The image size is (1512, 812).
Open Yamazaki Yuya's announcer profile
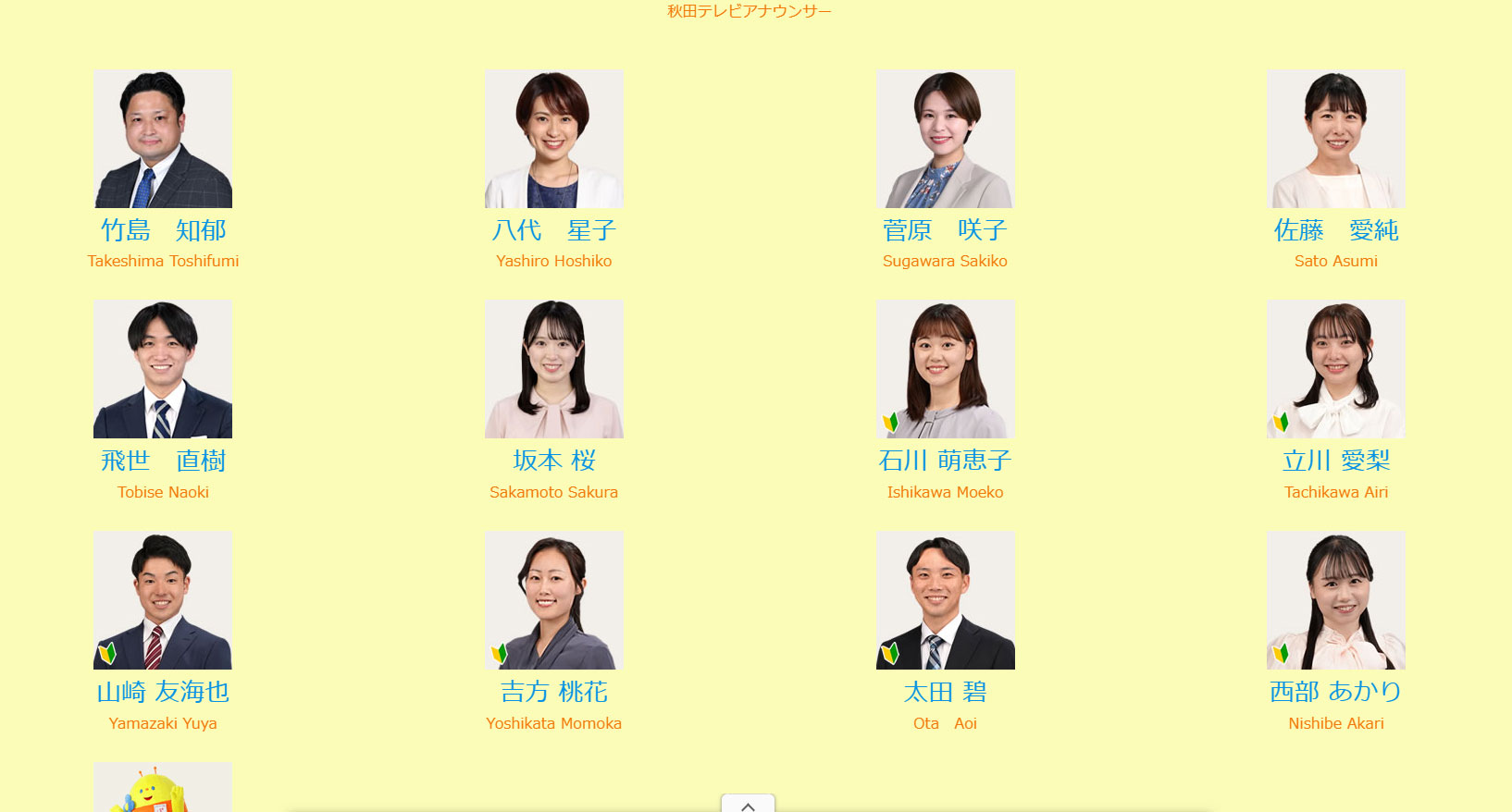tap(163, 600)
